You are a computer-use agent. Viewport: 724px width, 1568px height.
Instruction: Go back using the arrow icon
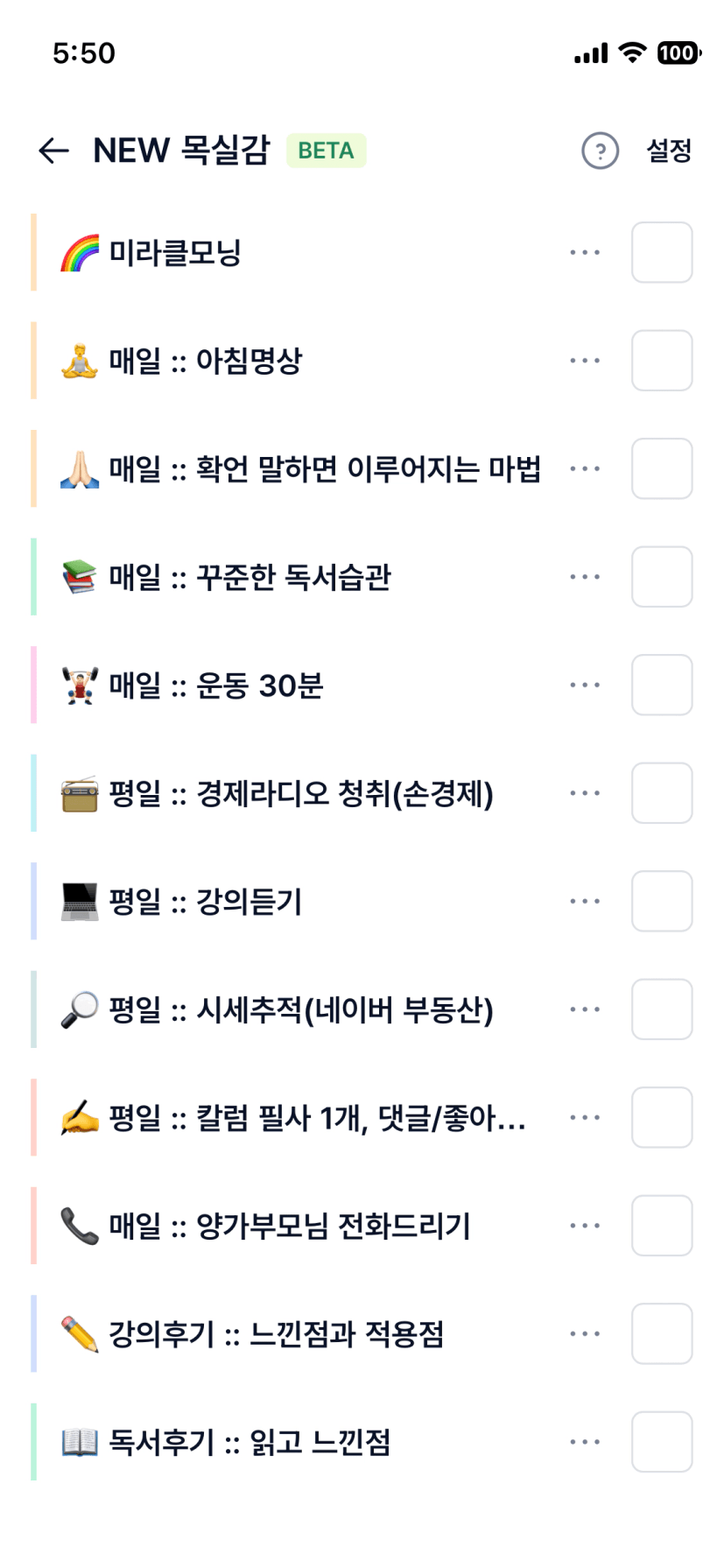(x=53, y=151)
